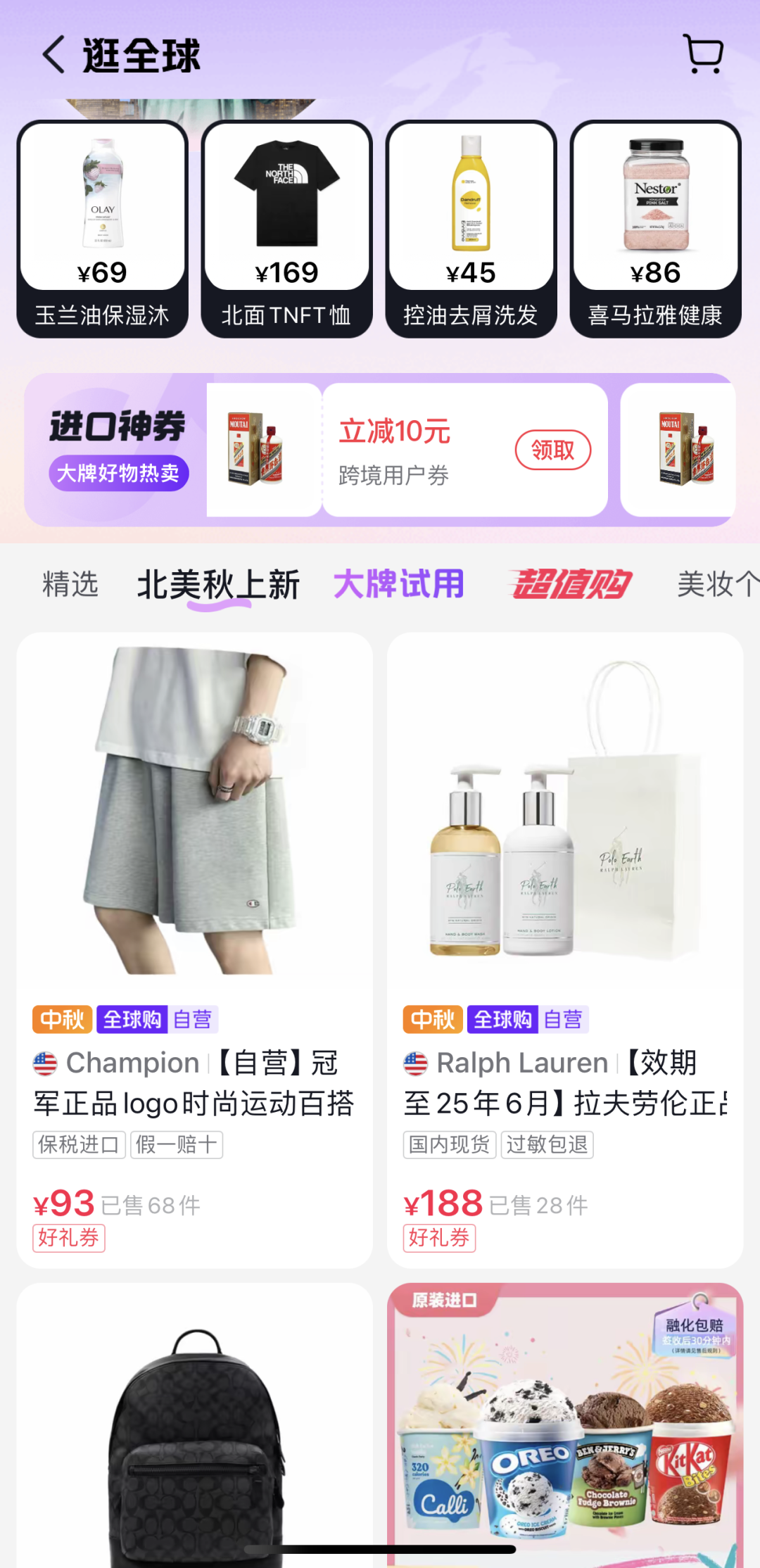Switch to the 大牌试用 tab

click(399, 584)
